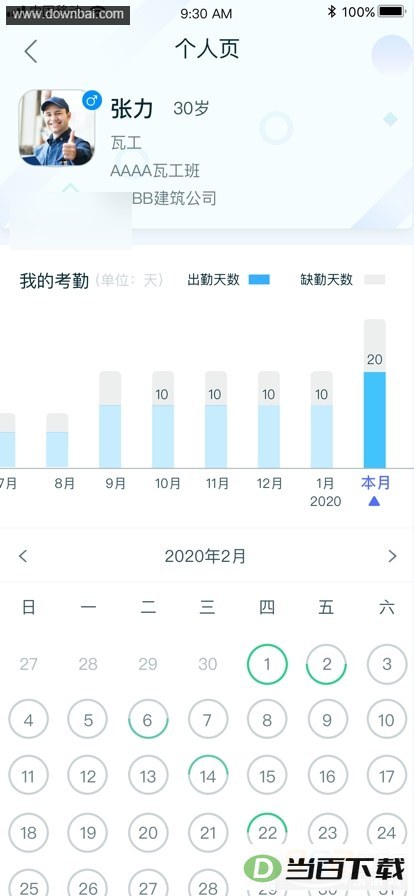Select the 8月 attendance bar
Image resolution: width=414 pixels, height=896 pixels.
pos(57,441)
